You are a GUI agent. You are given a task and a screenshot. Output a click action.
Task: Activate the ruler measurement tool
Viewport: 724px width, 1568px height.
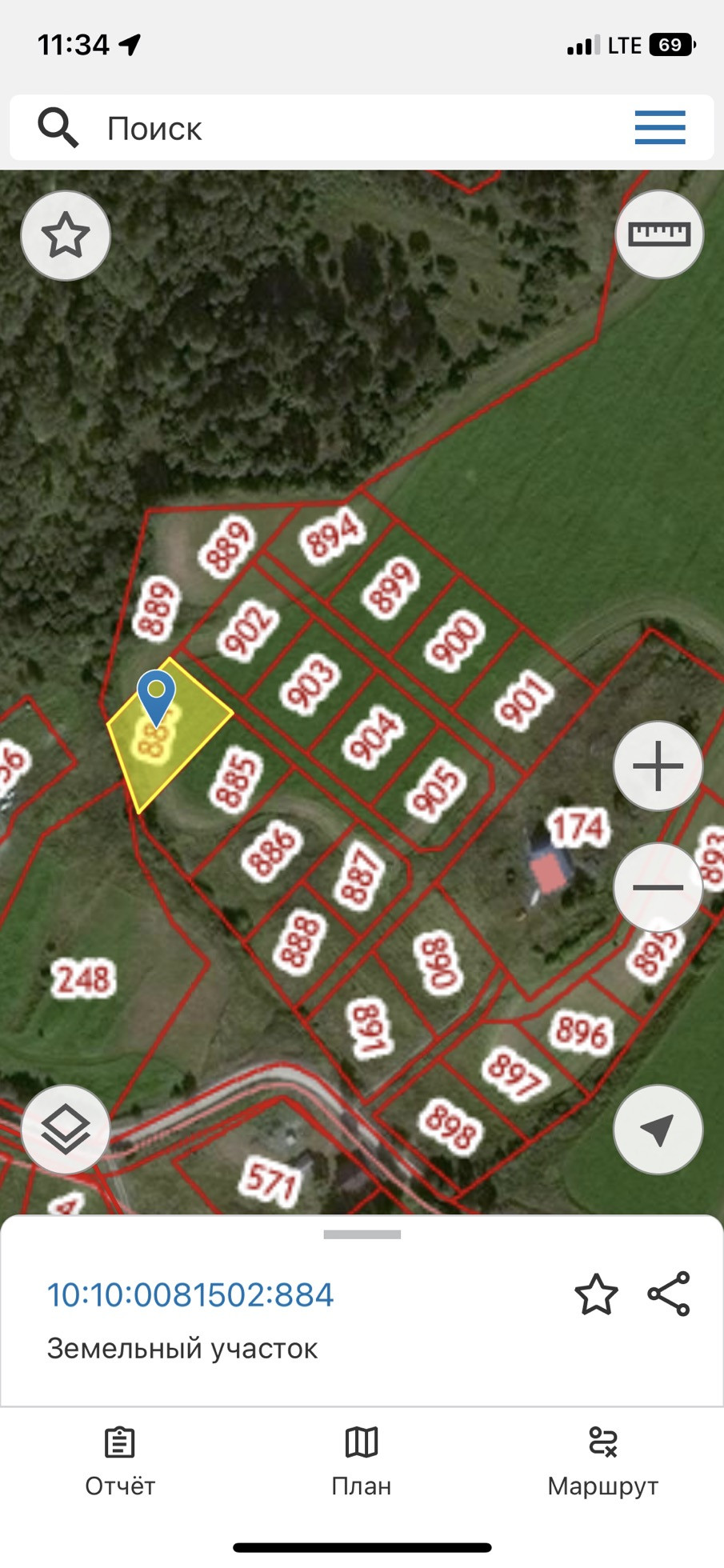pyautogui.click(x=658, y=234)
